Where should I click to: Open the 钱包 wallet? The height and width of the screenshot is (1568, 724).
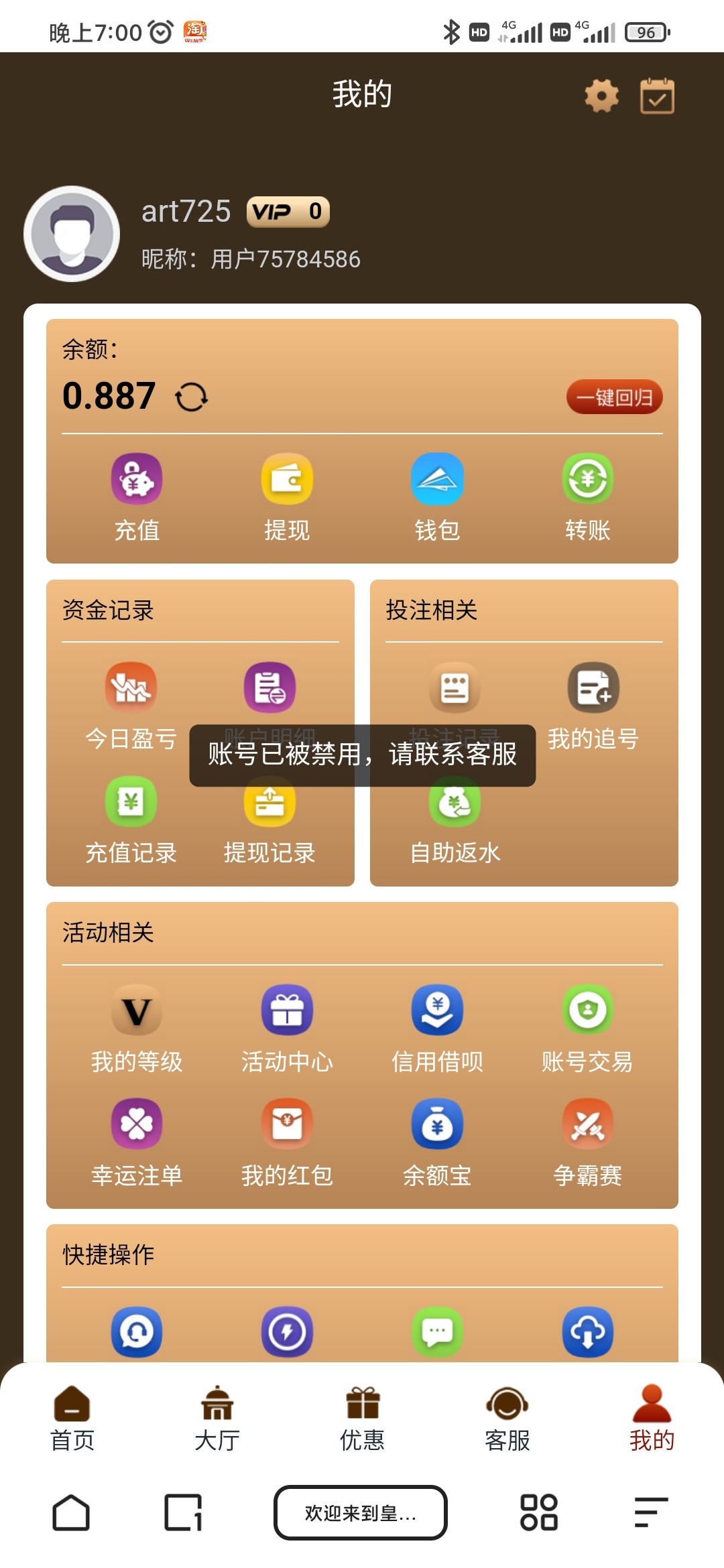[x=437, y=497]
